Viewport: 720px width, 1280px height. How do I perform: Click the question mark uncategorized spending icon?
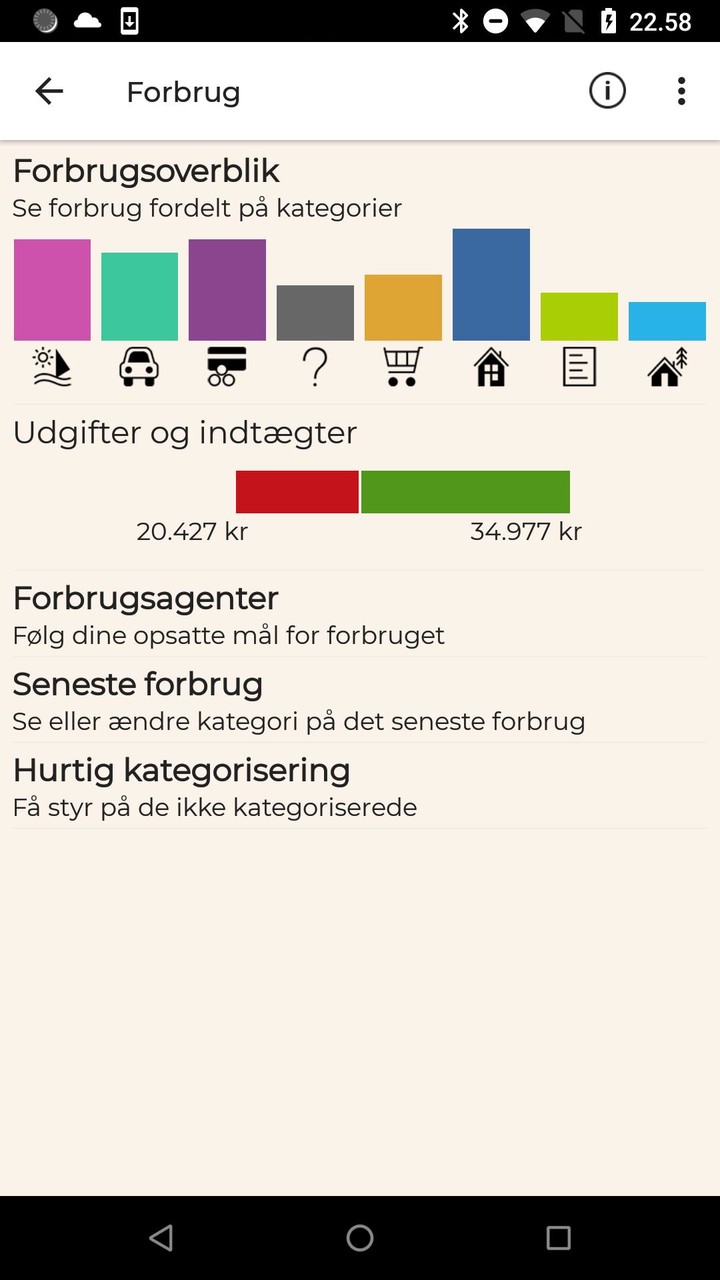tap(315, 366)
